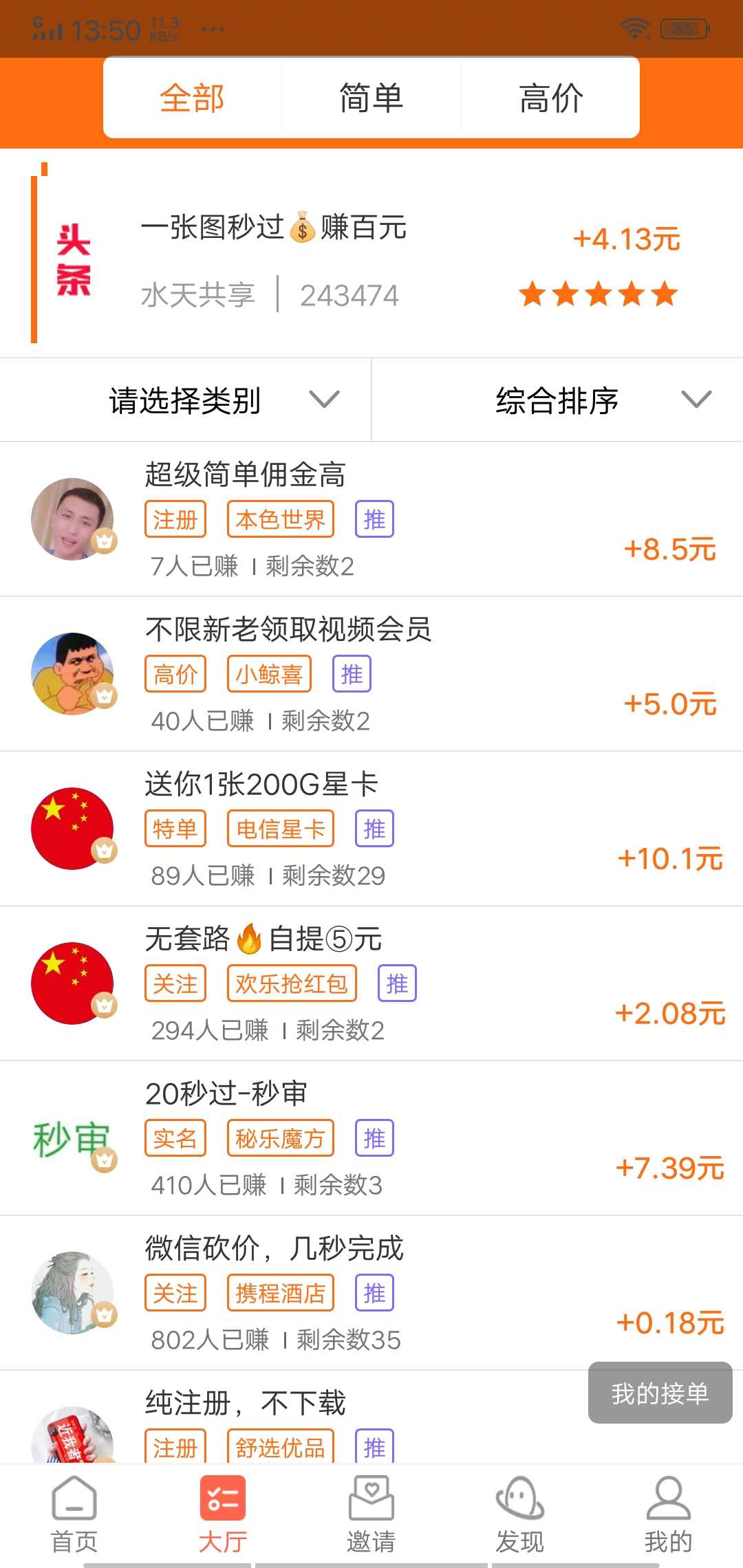Tap the China flag avatar of 200G星卡 task

click(x=71, y=830)
